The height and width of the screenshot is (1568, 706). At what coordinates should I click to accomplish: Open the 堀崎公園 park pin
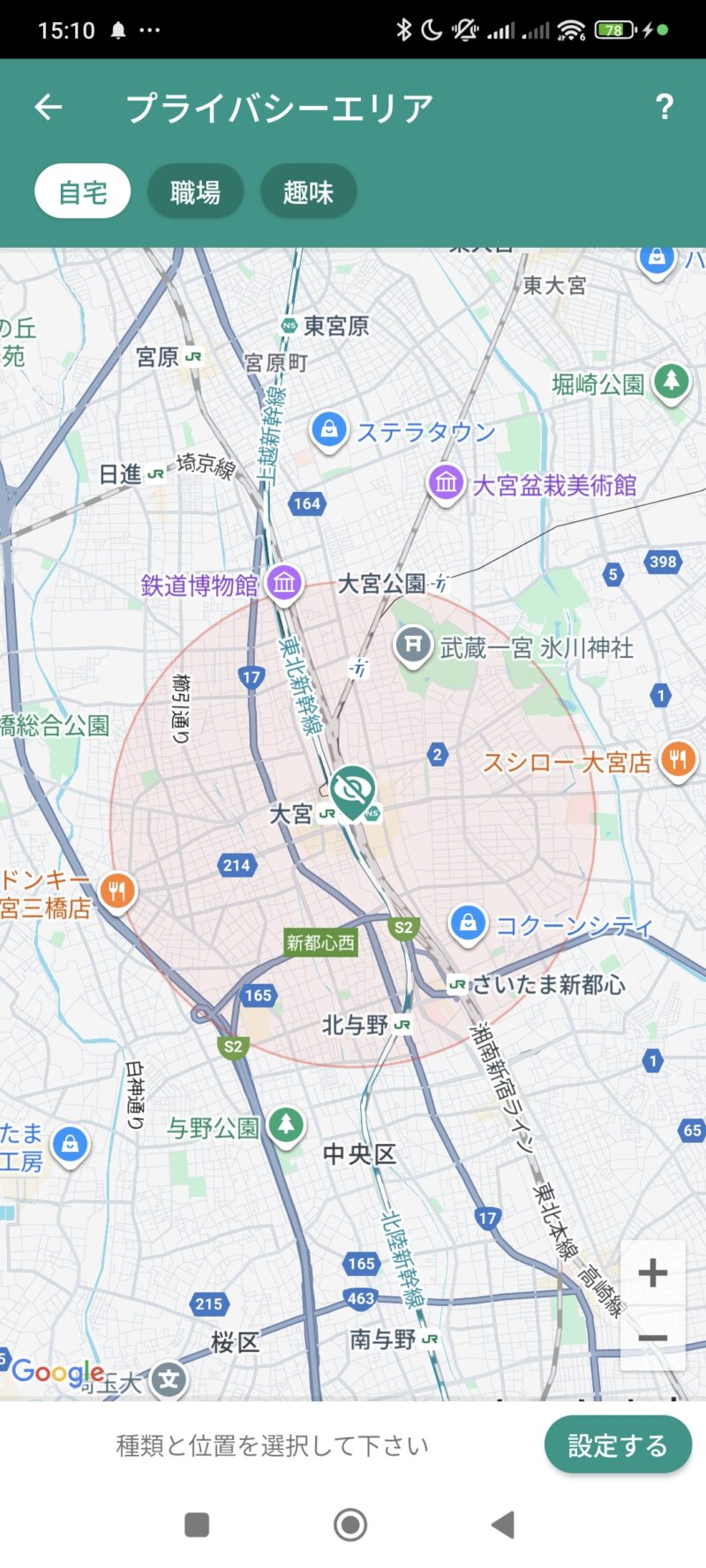click(672, 382)
